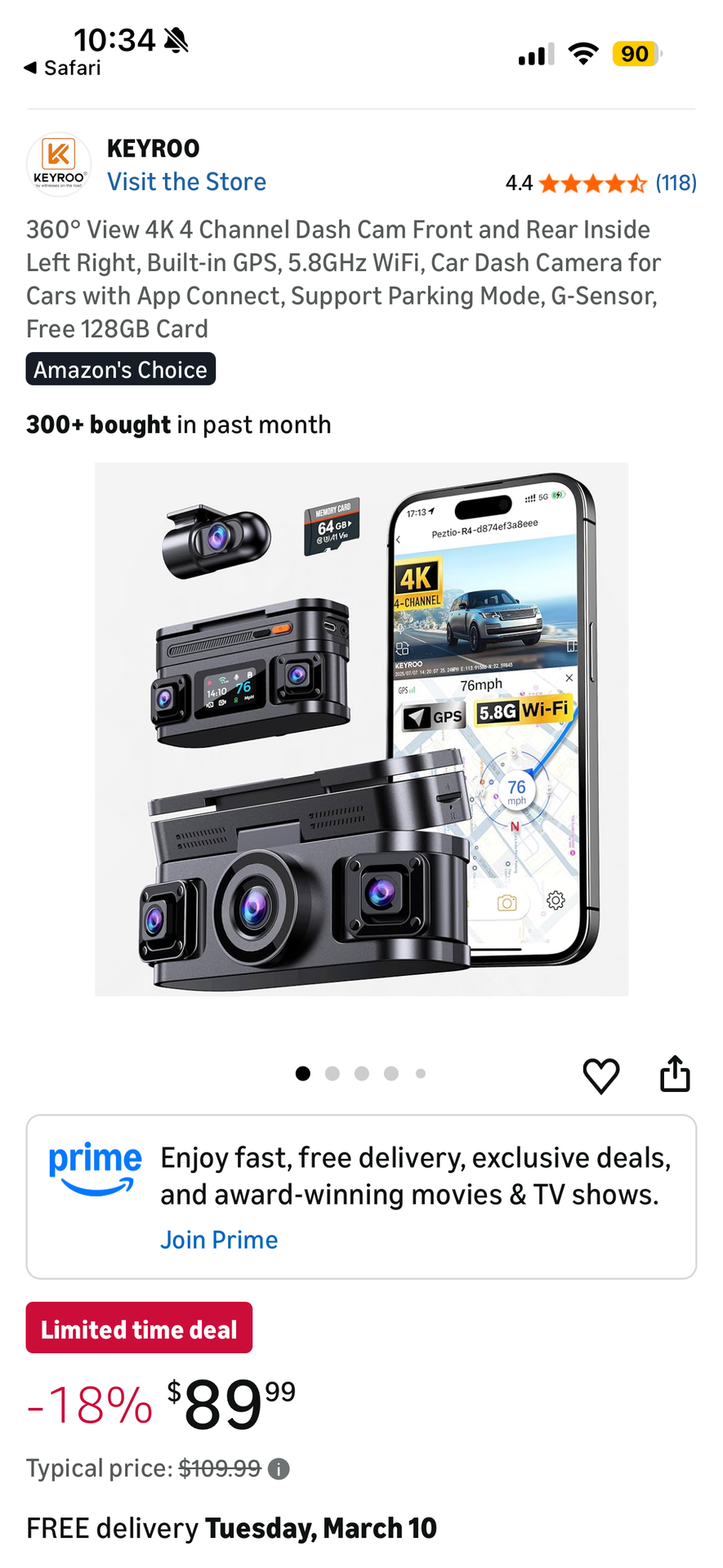
Task: Visit the KEYROO store
Action: coord(186,181)
